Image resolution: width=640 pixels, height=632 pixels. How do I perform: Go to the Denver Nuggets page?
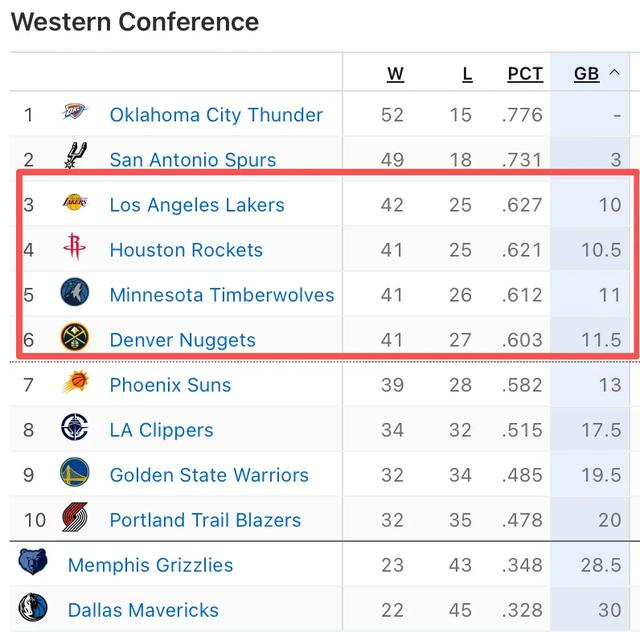click(182, 340)
